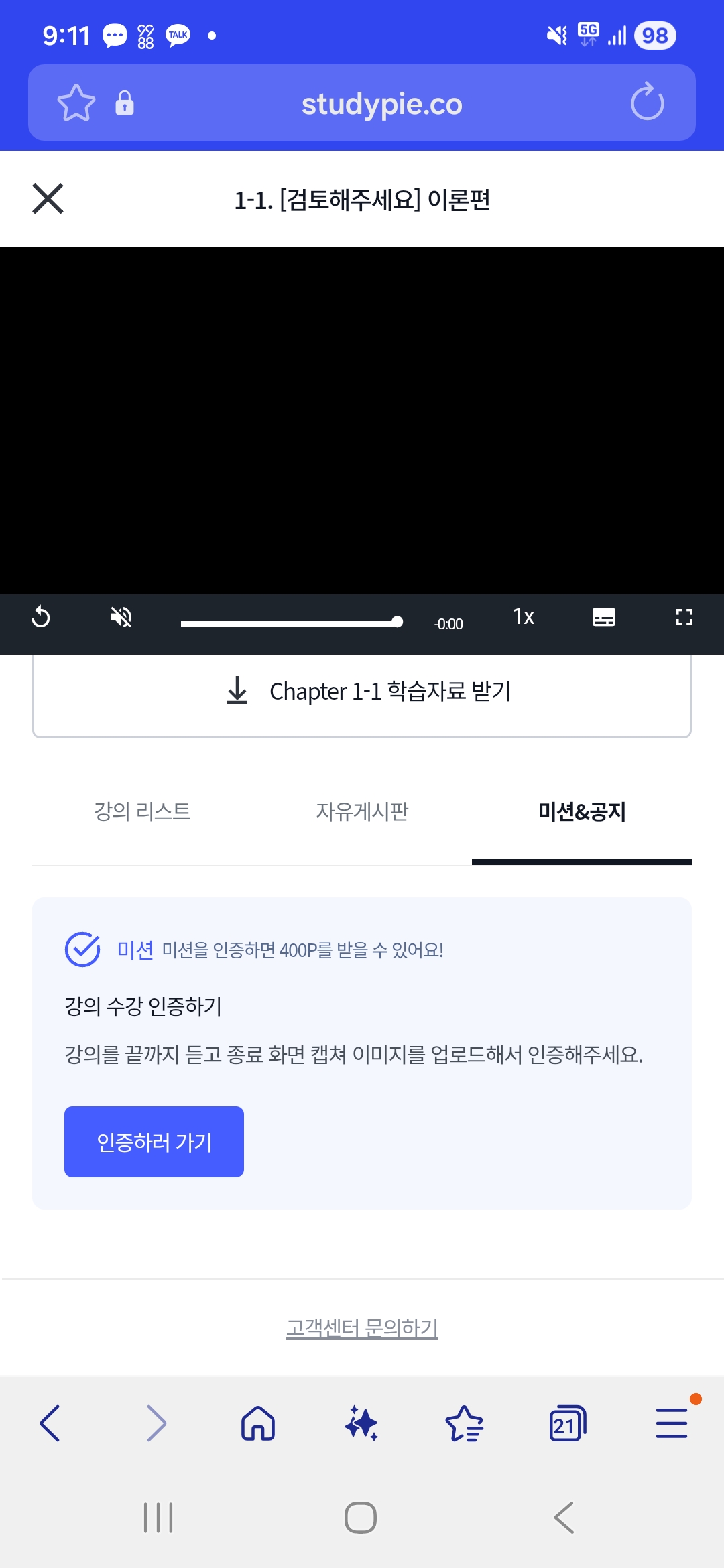Open the 고객센터 문의하기 link
Viewport: 724px width, 1568px height.
(362, 1329)
